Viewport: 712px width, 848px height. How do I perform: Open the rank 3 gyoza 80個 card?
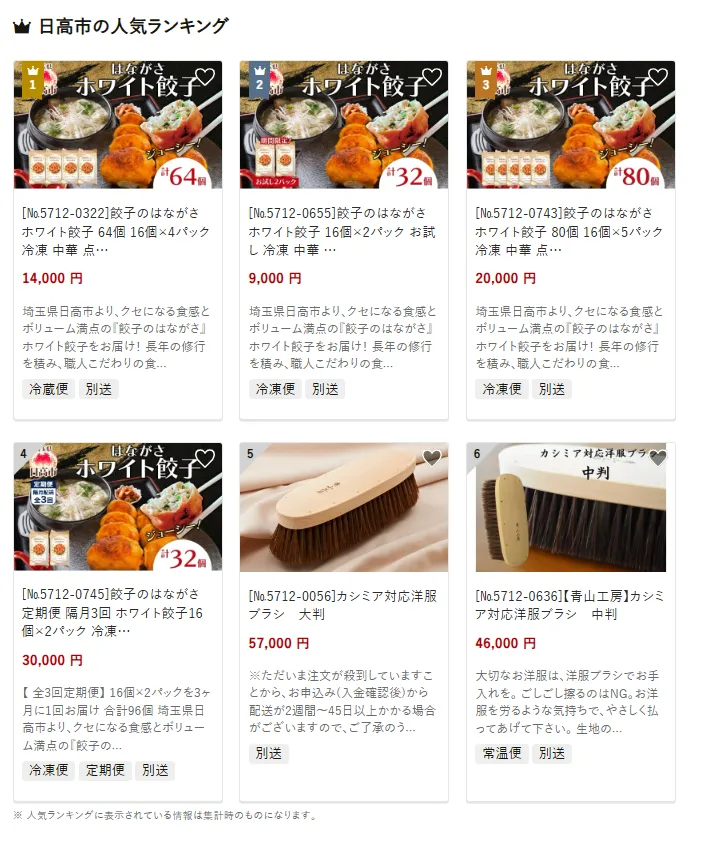pos(571,229)
